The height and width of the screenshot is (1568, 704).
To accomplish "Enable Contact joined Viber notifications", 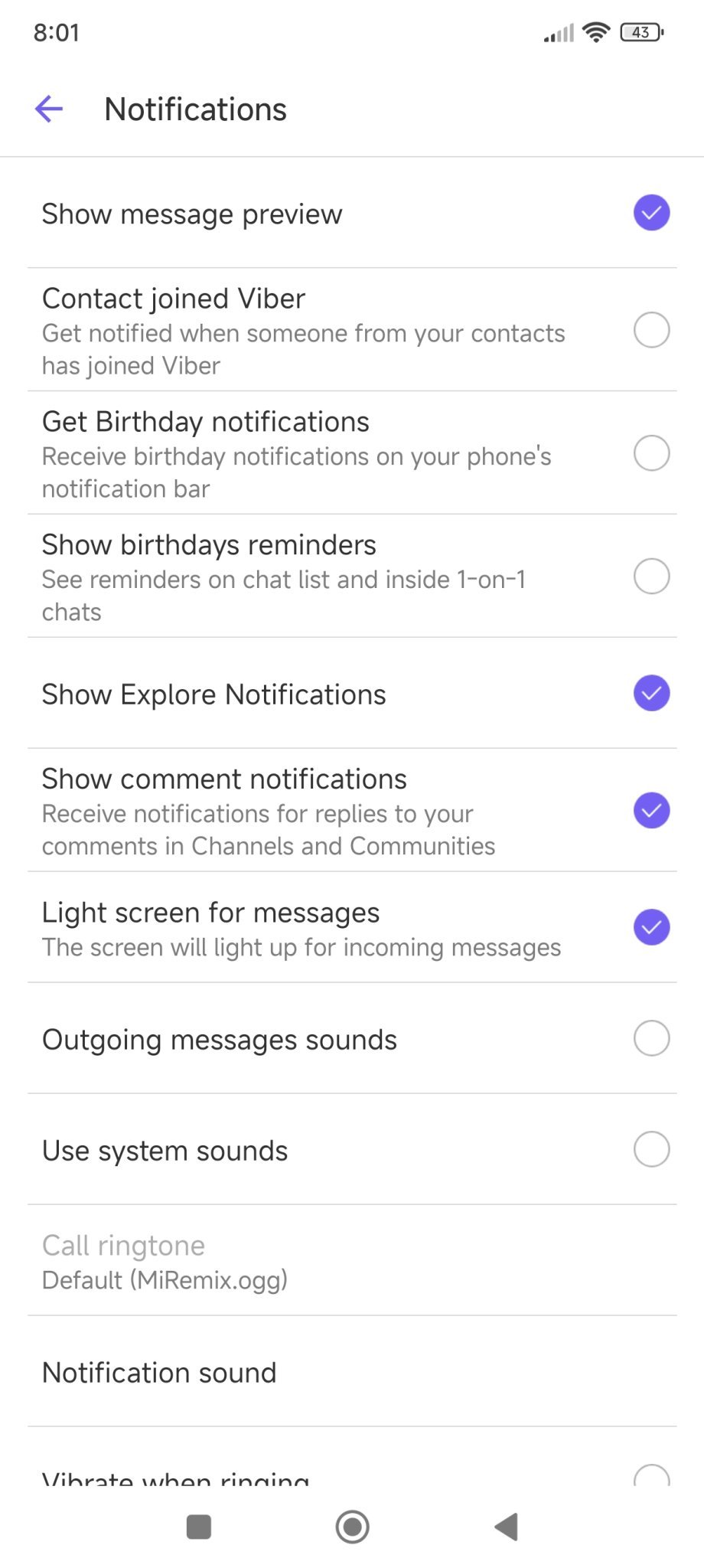I will point(651,330).
